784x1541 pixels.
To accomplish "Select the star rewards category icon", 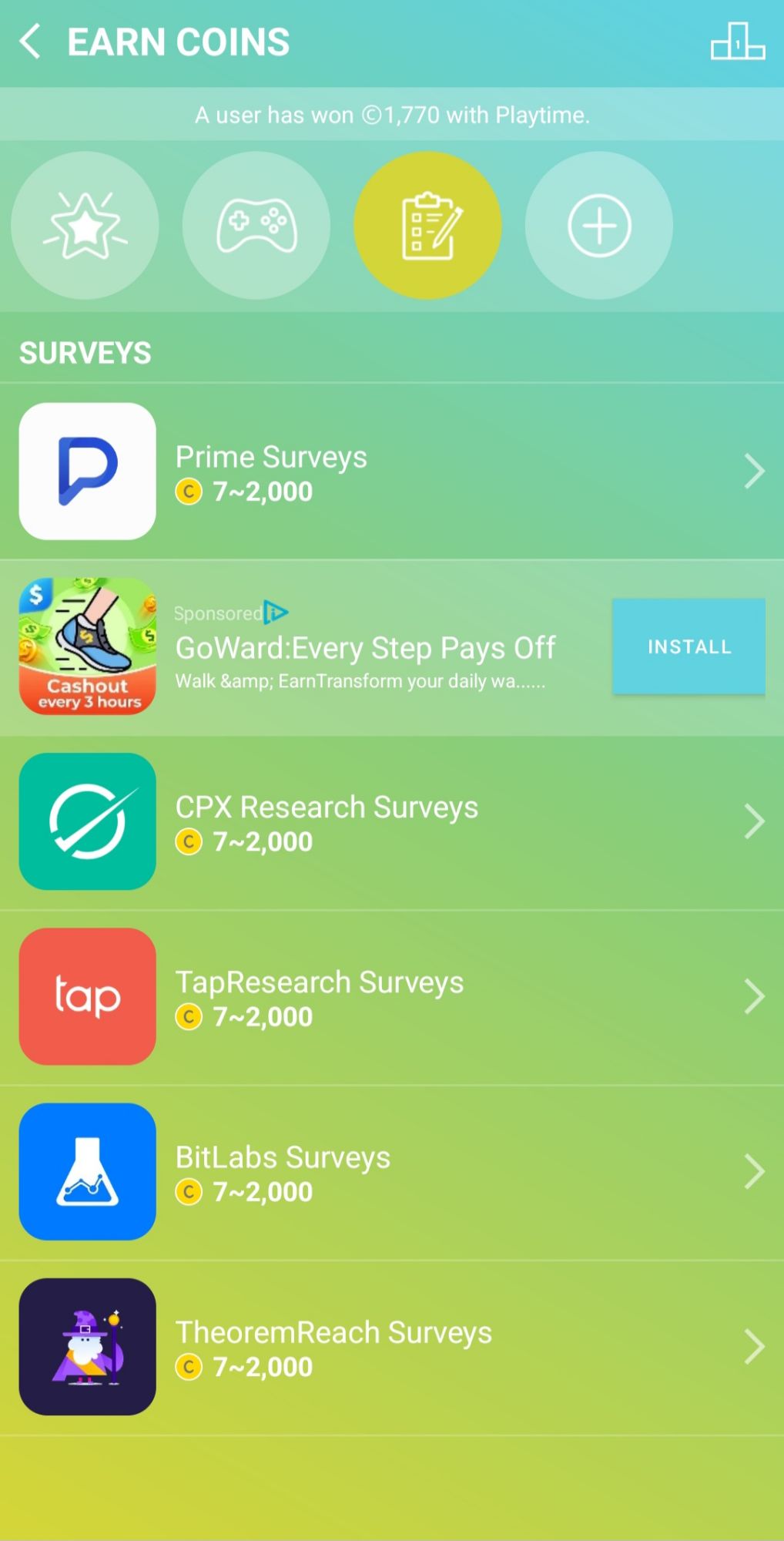I will (85, 225).
